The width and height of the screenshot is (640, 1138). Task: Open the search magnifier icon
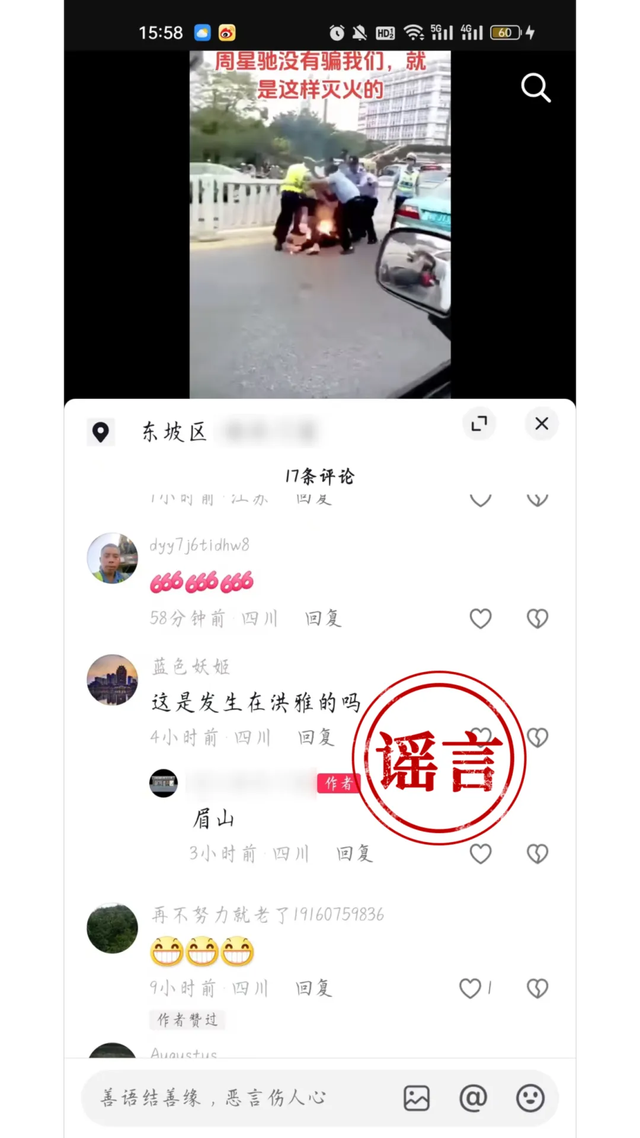(x=536, y=88)
